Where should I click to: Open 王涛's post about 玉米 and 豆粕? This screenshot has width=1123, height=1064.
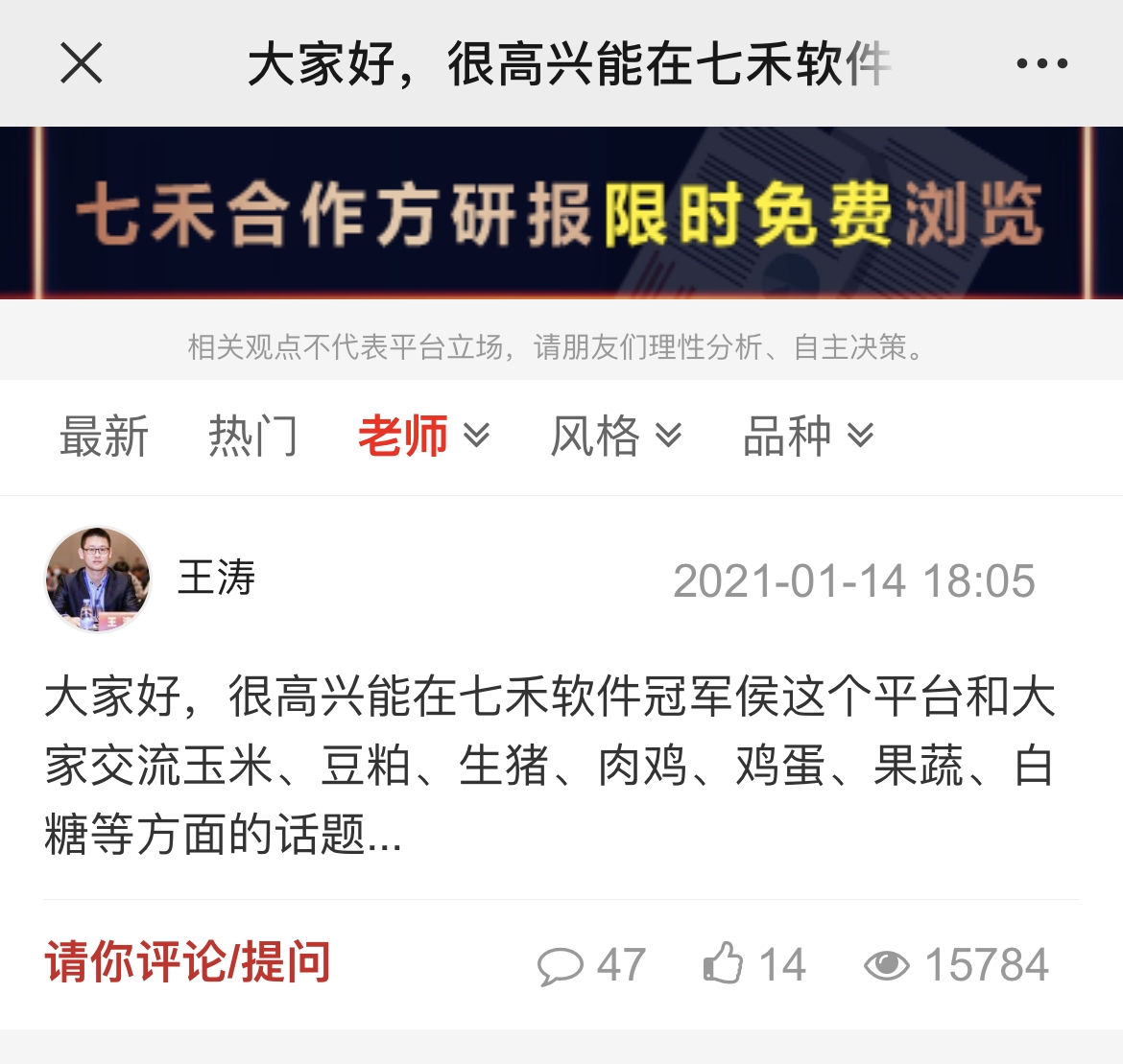[549, 766]
